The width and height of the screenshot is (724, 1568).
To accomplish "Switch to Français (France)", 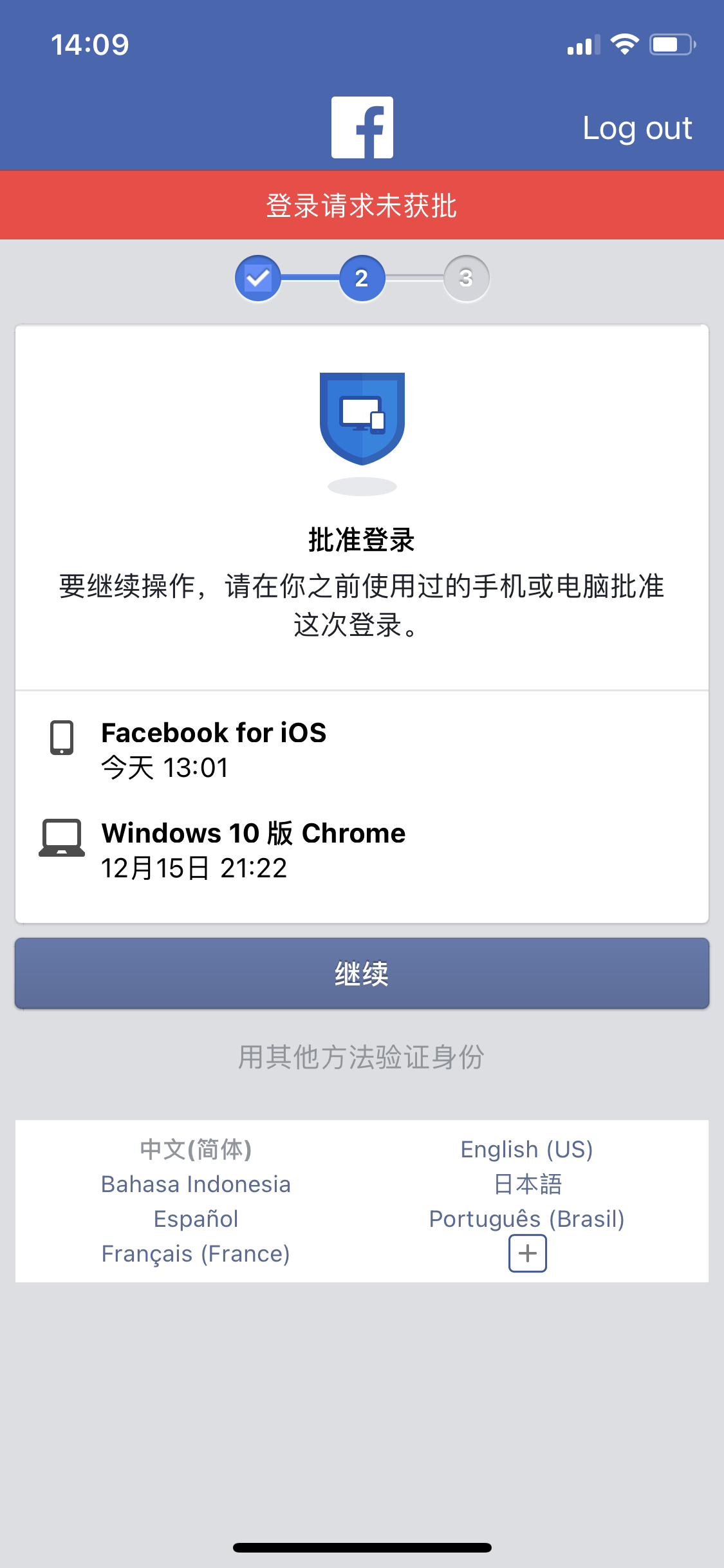I will tap(196, 1254).
